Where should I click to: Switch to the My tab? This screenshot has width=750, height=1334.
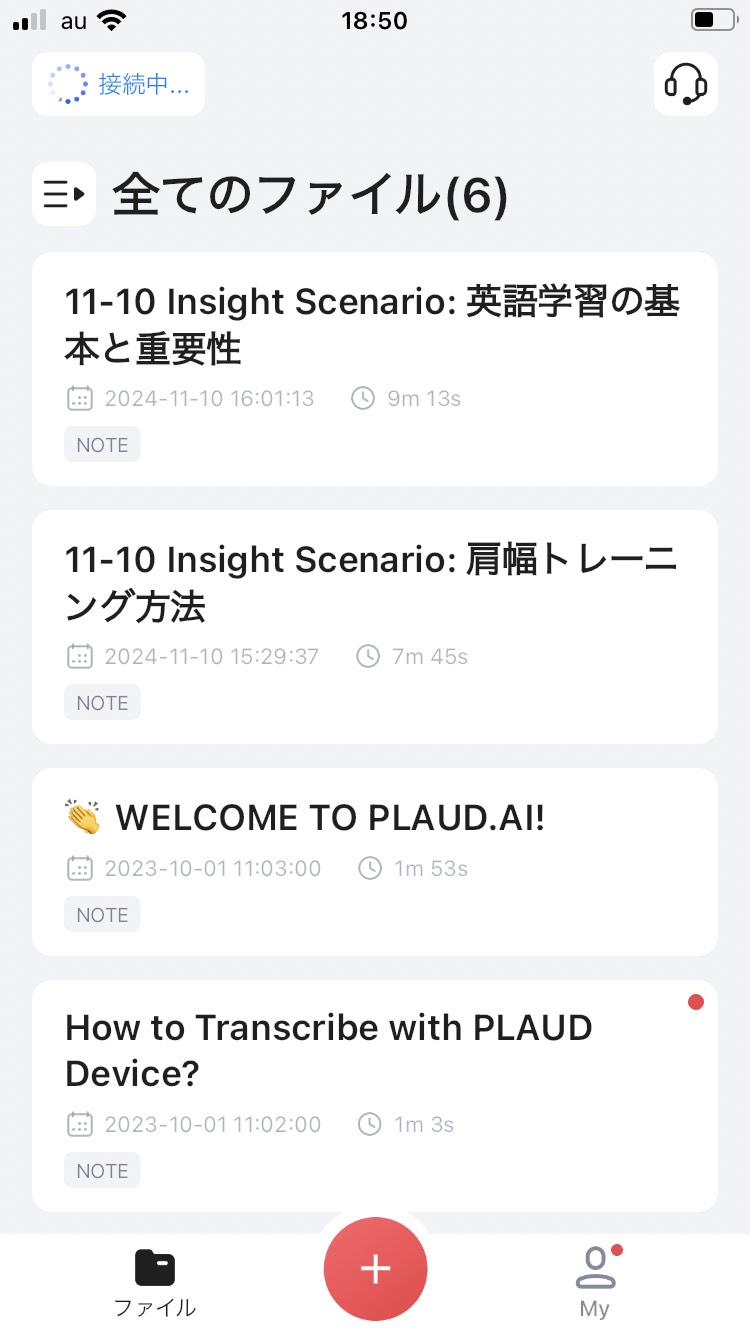coord(595,1285)
